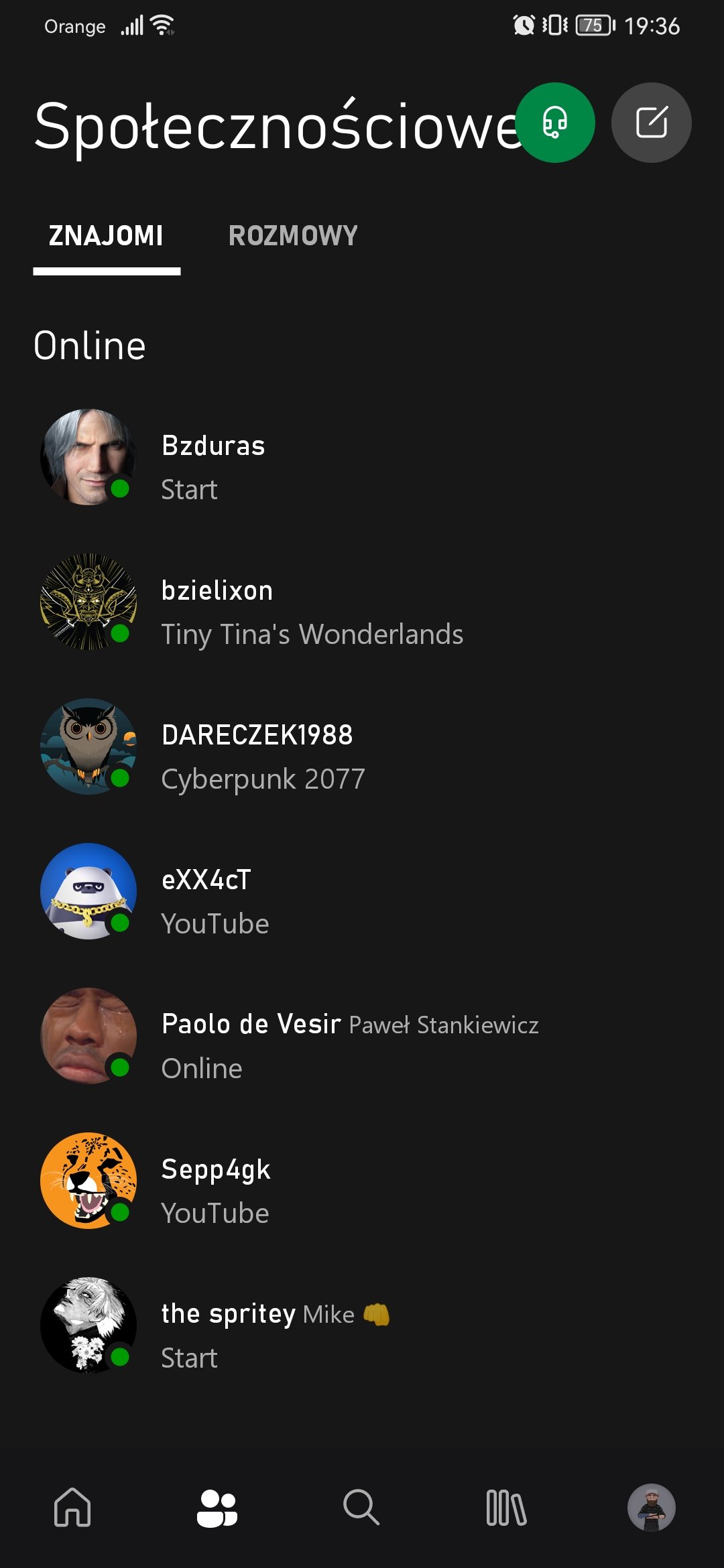Start a party with the green headset button

pos(555,123)
